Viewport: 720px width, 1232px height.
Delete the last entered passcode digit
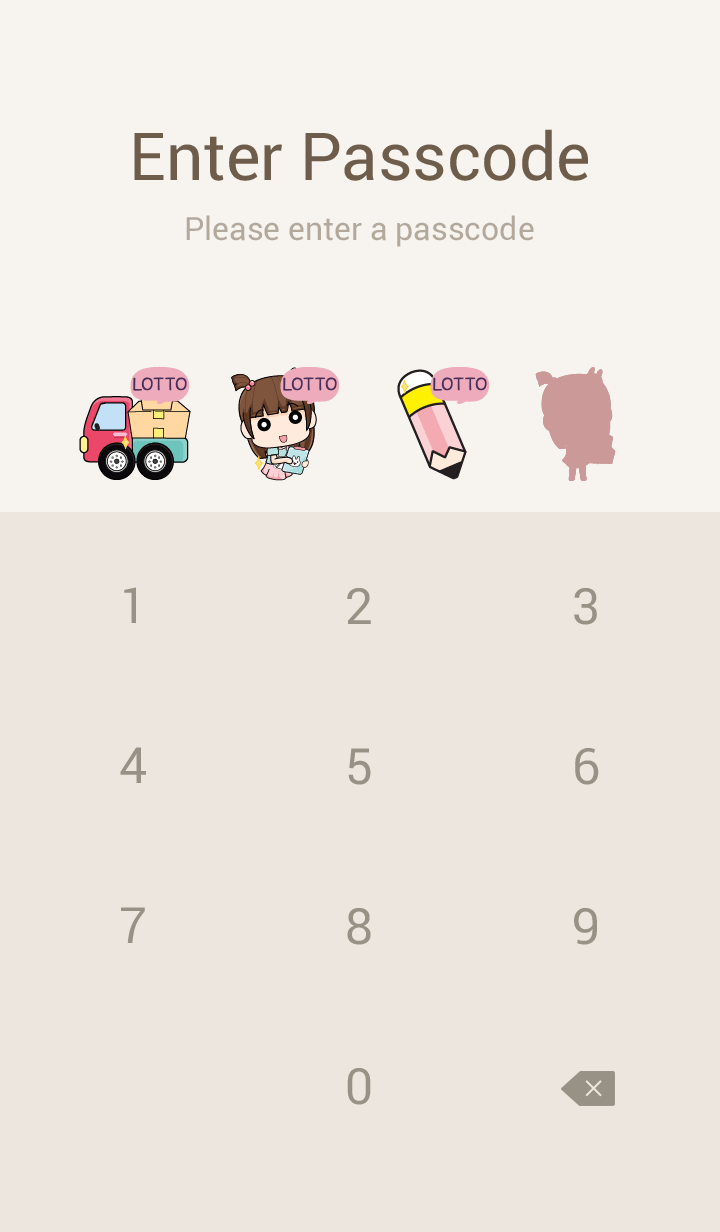click(x=589, y=1088)
